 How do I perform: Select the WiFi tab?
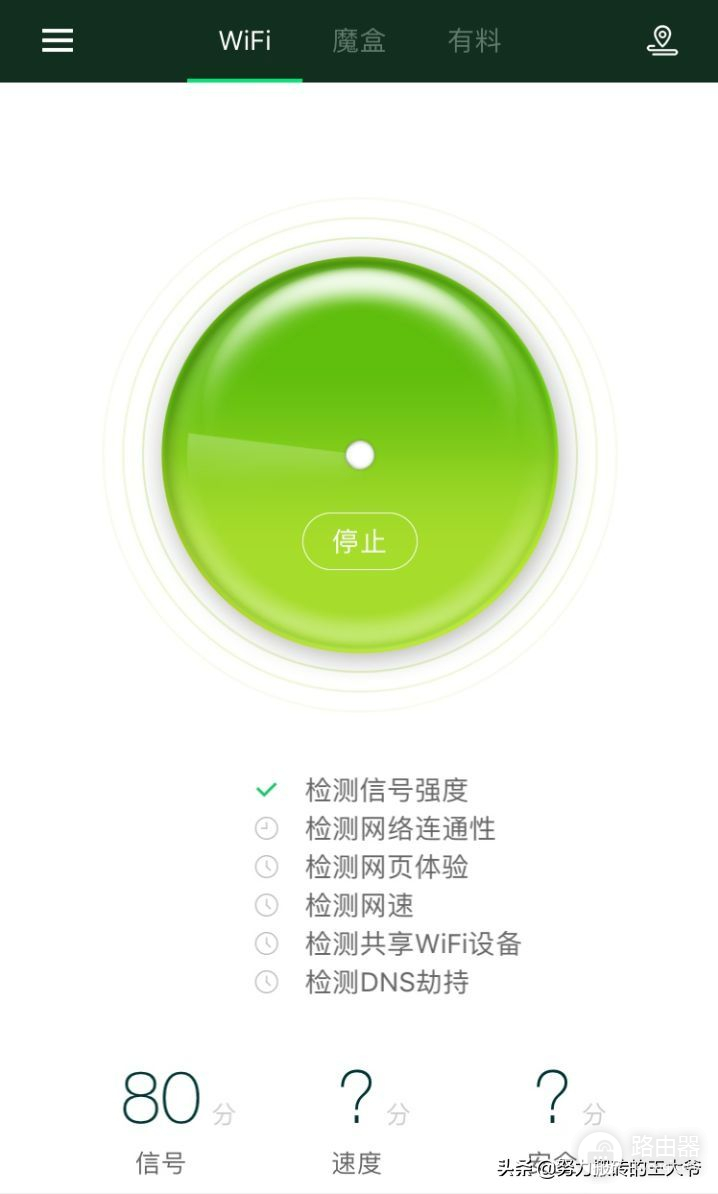tap(245, 41)
